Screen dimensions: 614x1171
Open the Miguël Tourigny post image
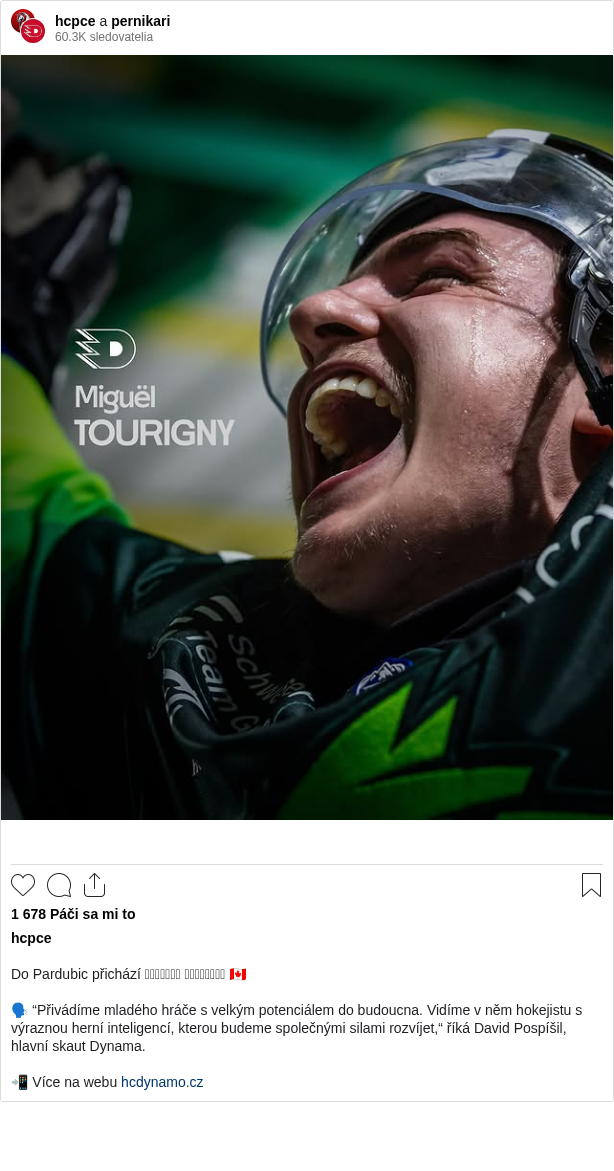tap(307, 437)
